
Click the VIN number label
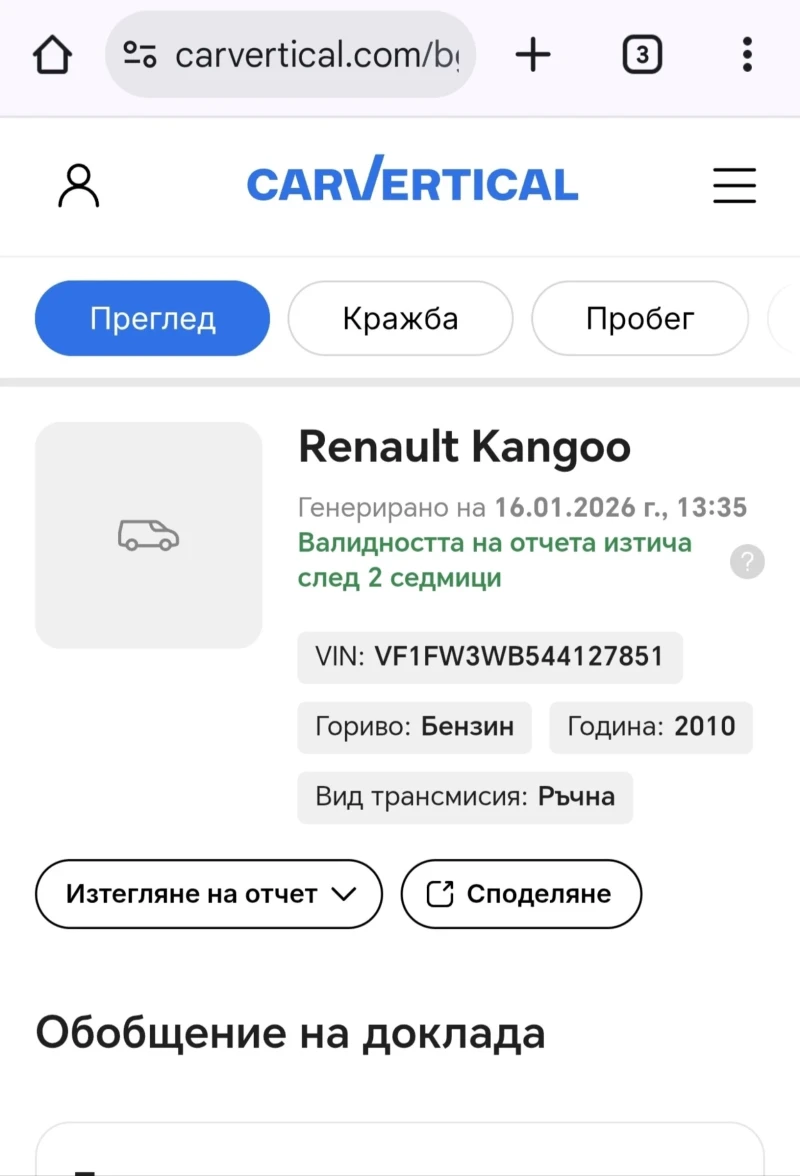pyautogui.click(x=490, y=658)
